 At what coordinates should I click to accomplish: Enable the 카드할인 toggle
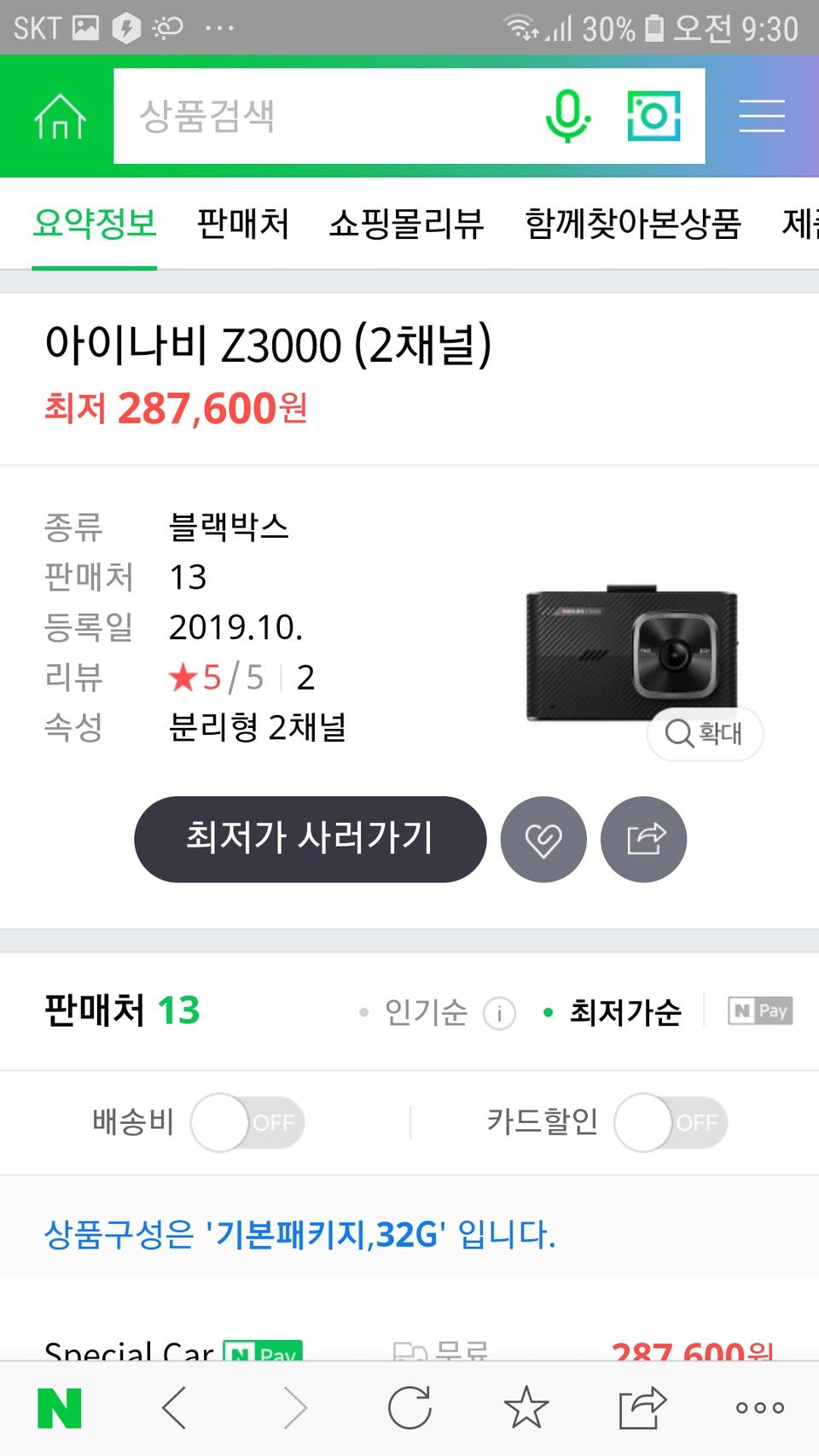tap(671, 1122)
